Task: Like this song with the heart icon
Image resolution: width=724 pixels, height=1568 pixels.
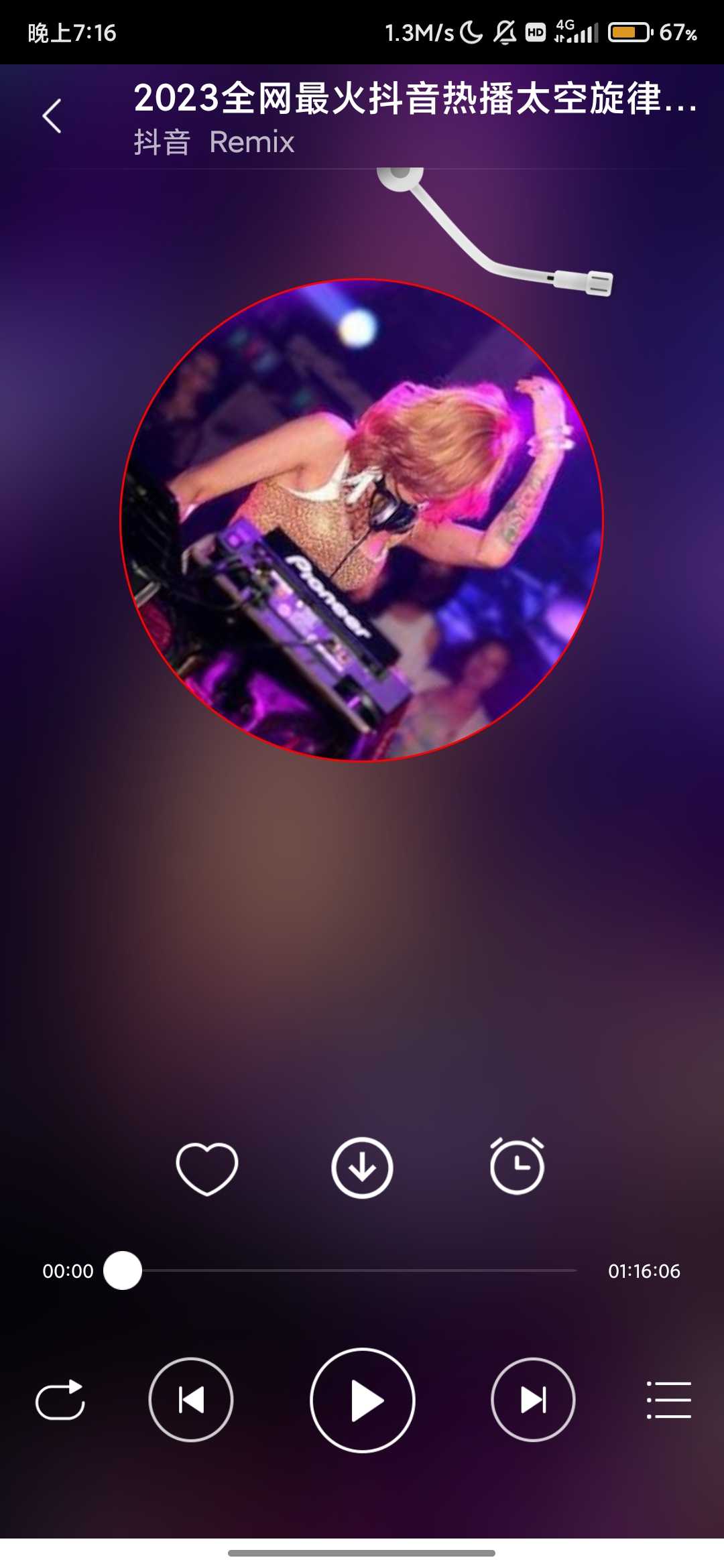Action: 206,1168
